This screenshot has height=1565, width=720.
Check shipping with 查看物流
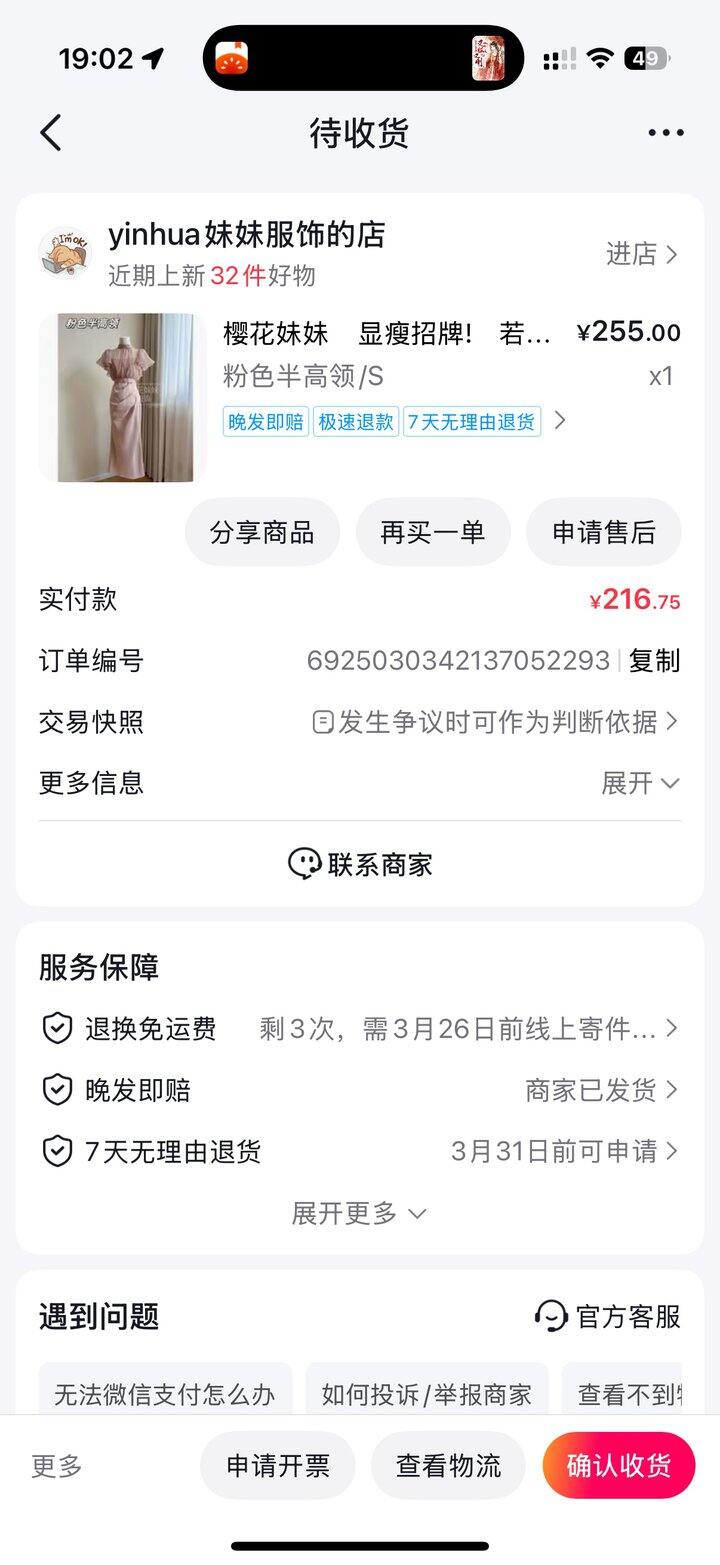449,1466
